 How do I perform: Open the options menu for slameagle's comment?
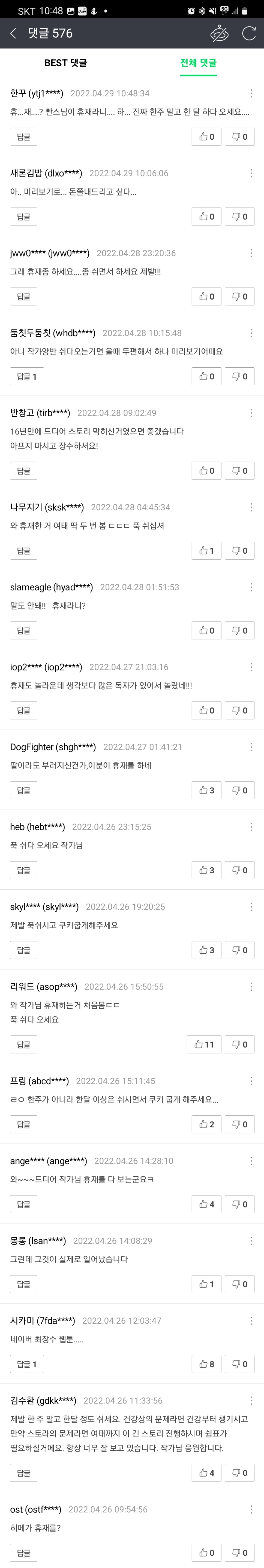[251, 587]
